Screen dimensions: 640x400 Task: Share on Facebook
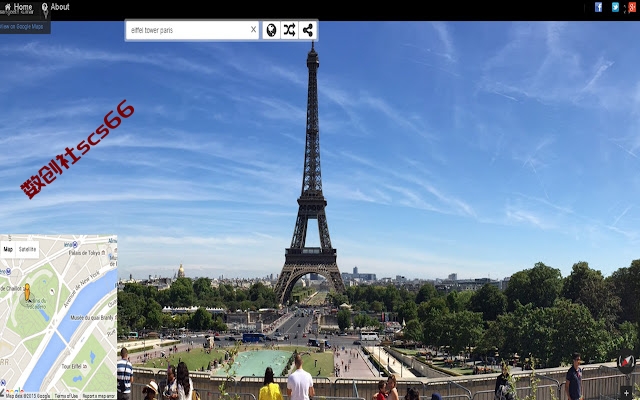598,7
